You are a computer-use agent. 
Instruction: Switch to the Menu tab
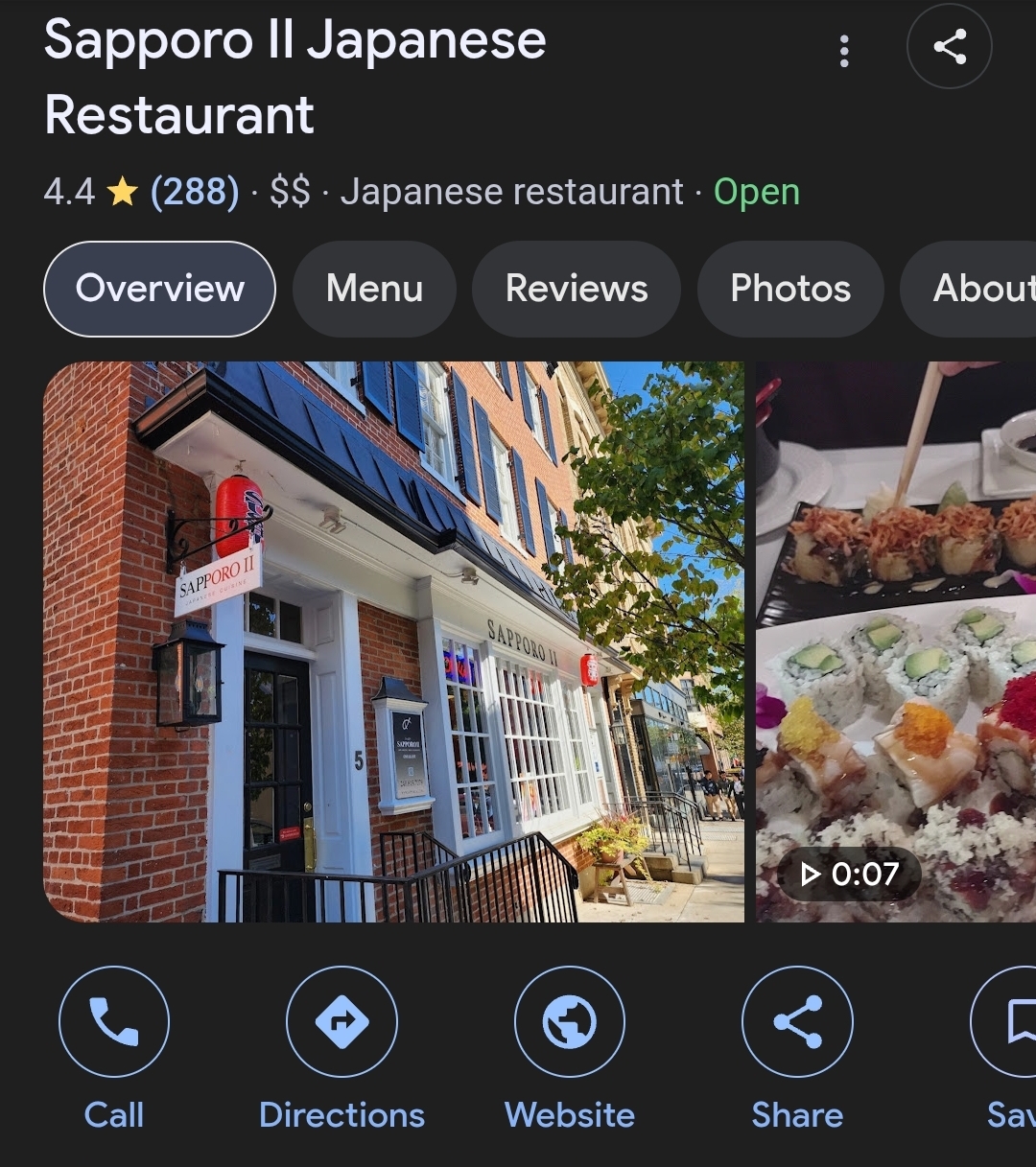point(374,289)
